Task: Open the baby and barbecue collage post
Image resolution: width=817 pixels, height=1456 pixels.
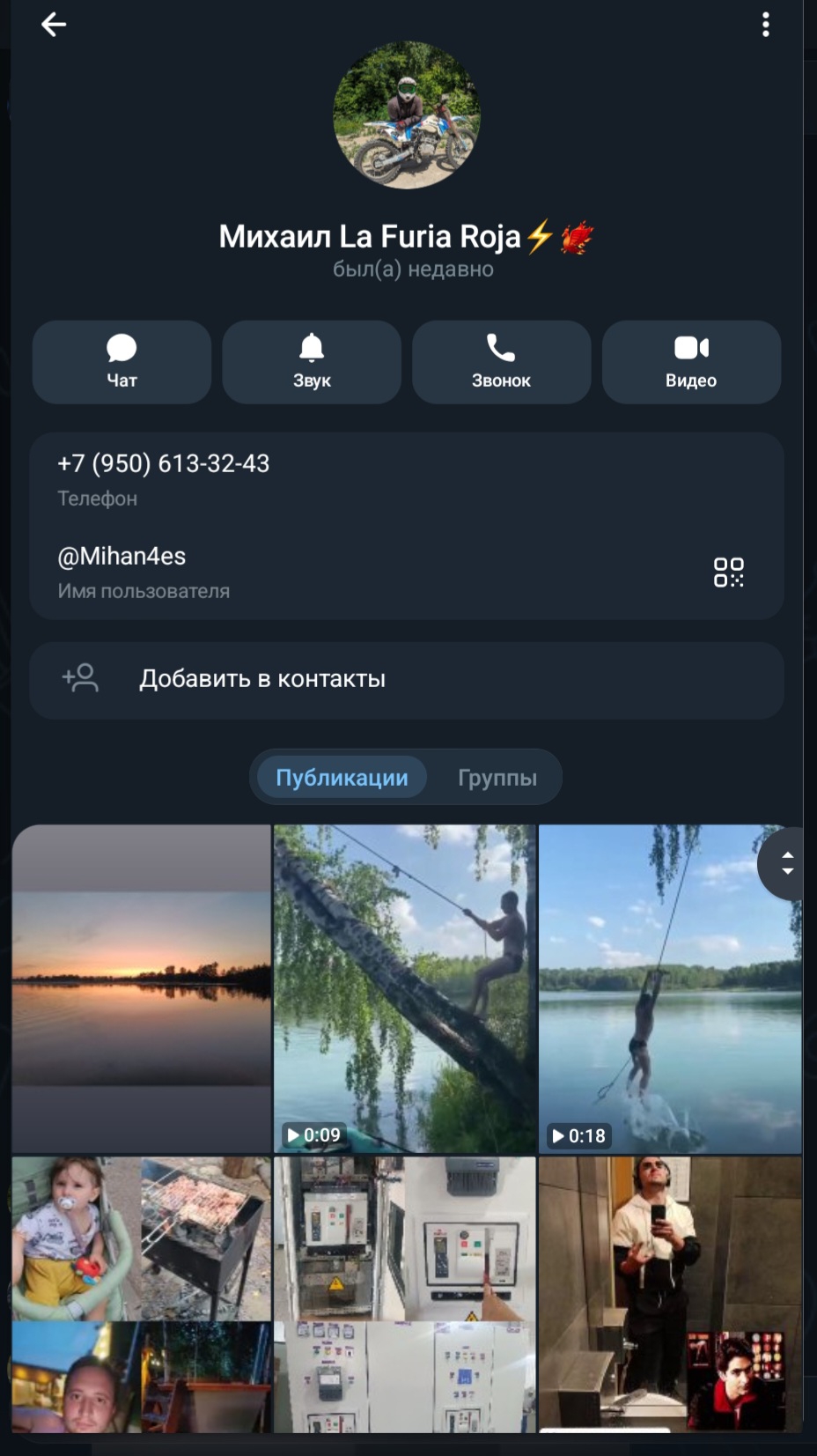Action: pos(142,1293)
